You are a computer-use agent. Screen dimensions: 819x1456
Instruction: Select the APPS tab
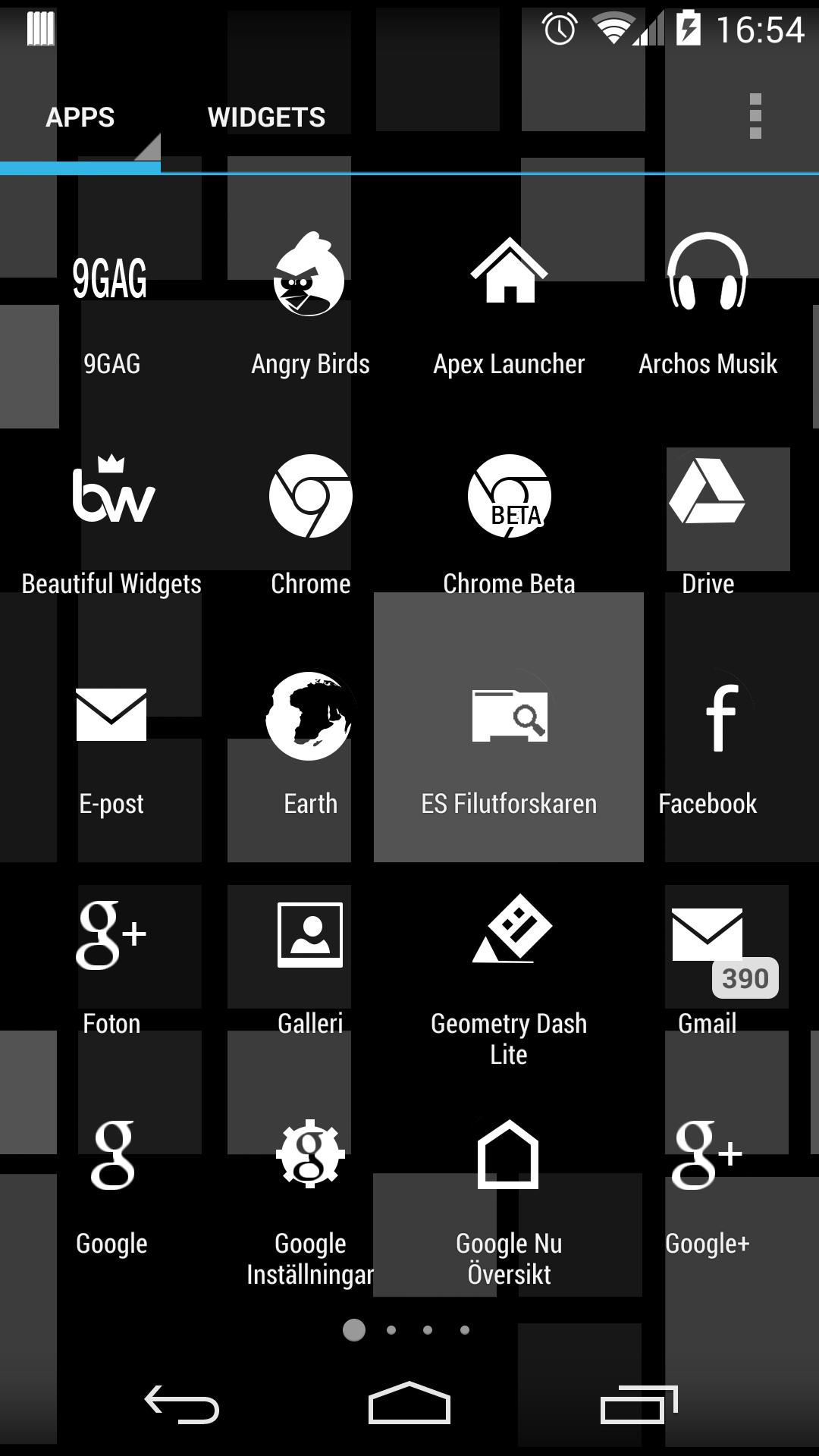point(80,117)
